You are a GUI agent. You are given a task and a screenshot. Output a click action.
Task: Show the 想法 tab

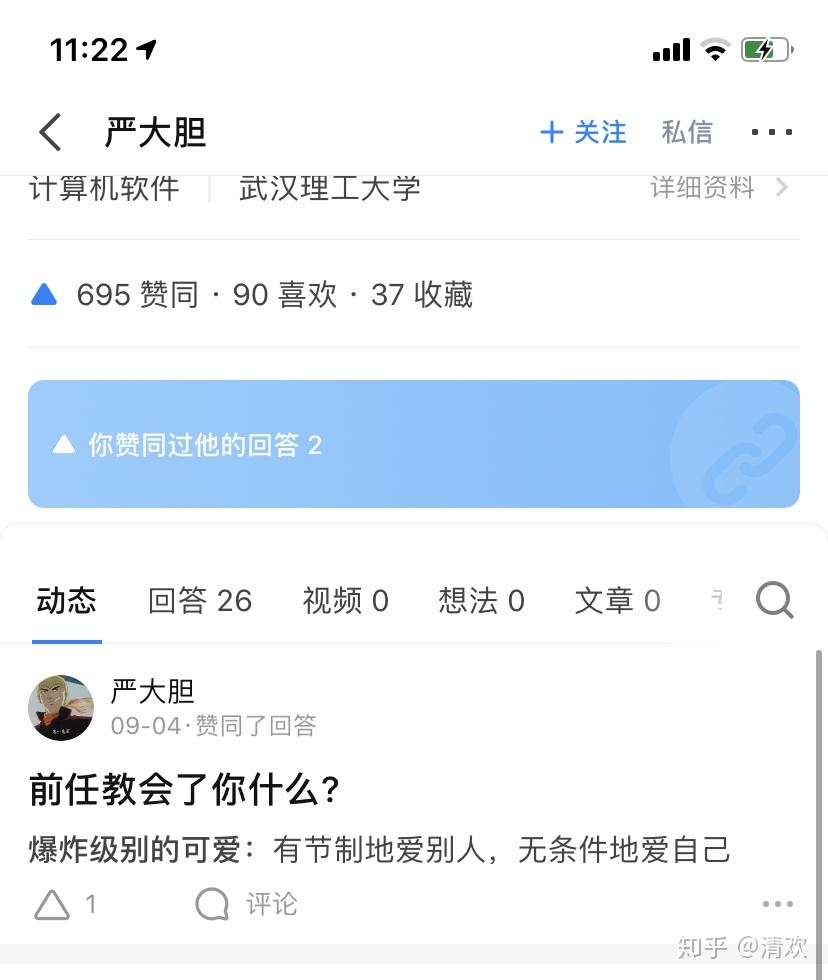point(481,601)
